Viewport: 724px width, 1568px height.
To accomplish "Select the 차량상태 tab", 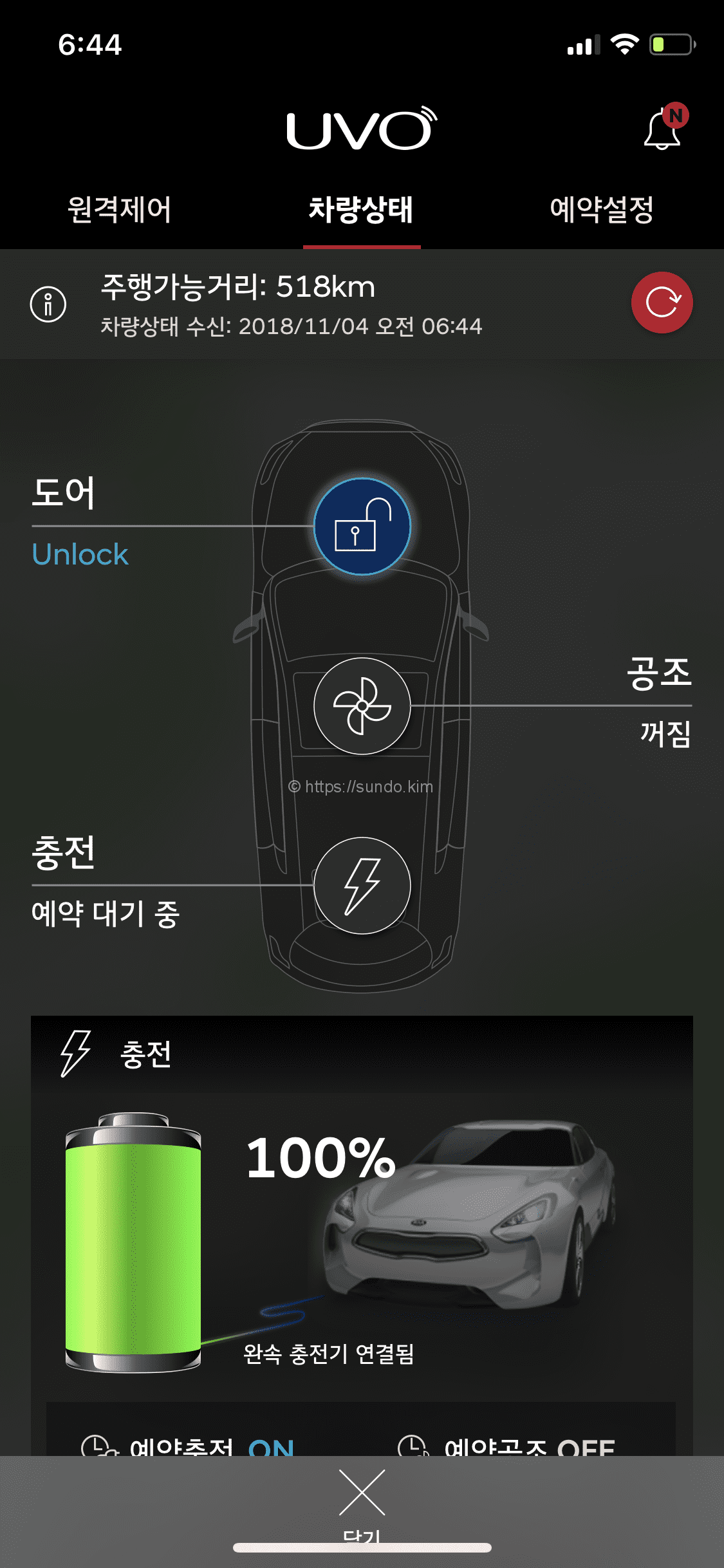I will coord(361,210).
